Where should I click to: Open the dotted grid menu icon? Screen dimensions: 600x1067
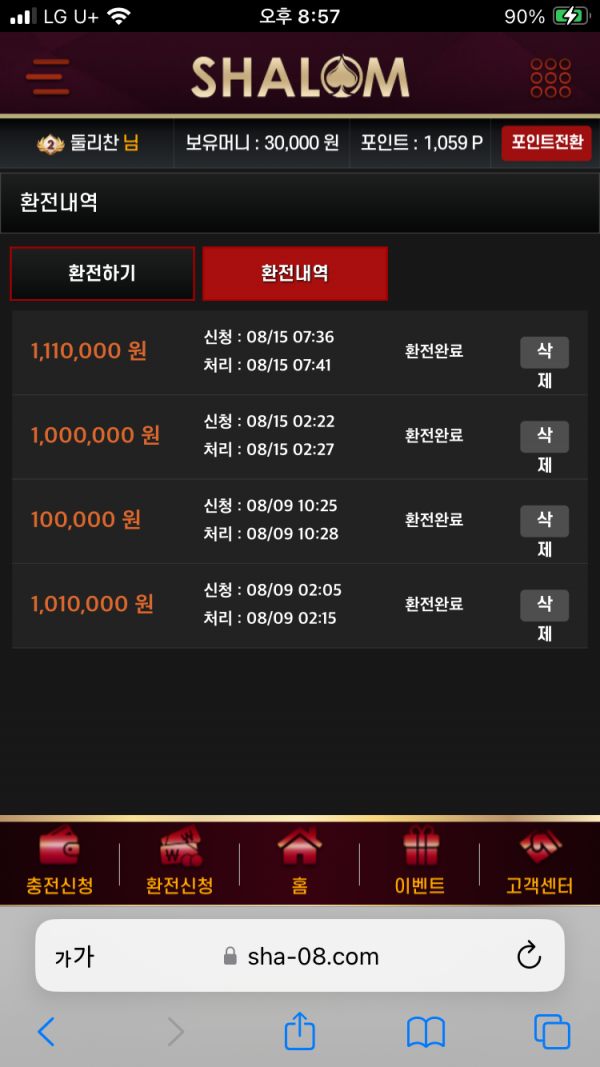(x=550, y=77)
